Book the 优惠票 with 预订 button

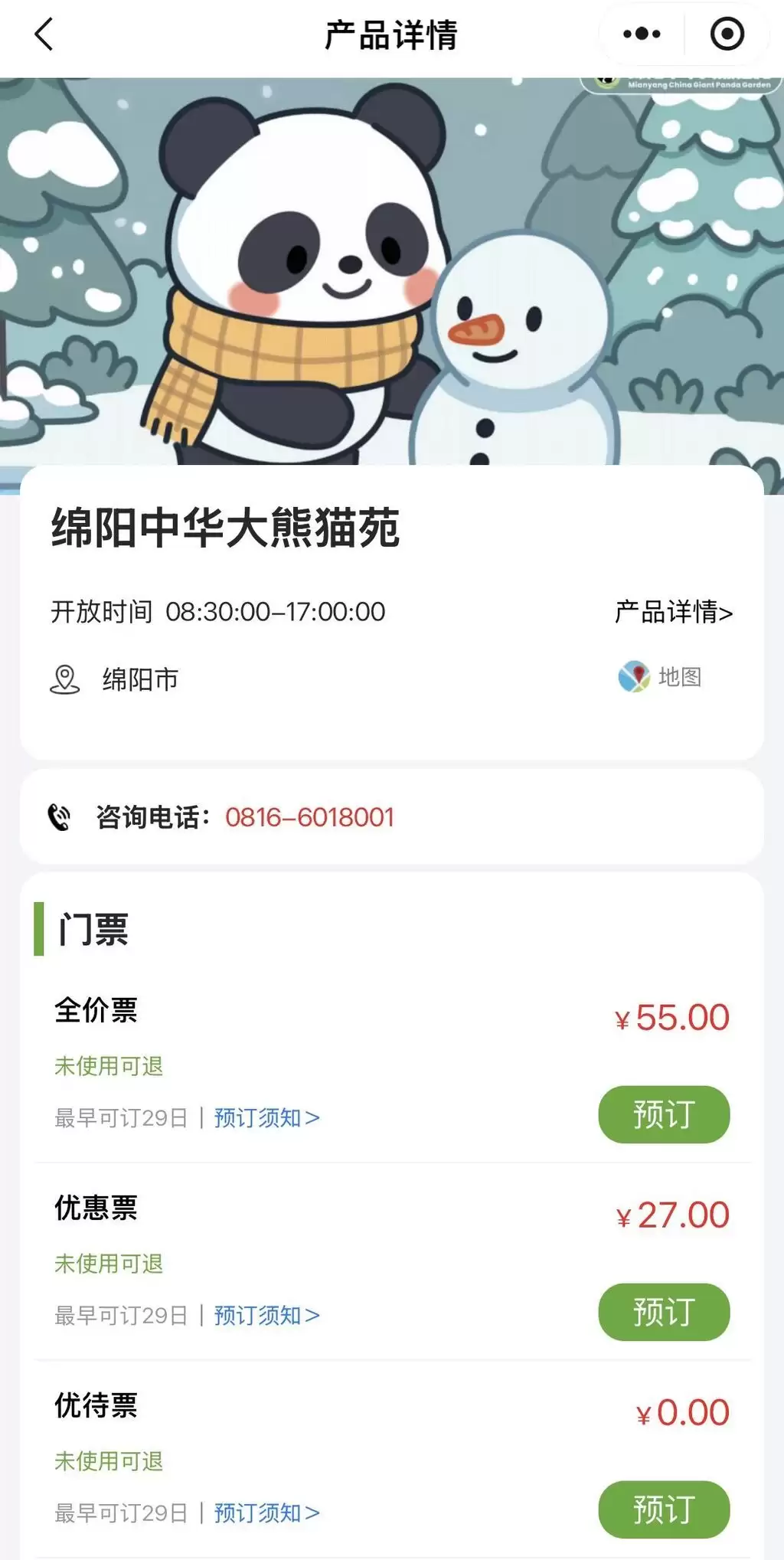[663, 1312]
